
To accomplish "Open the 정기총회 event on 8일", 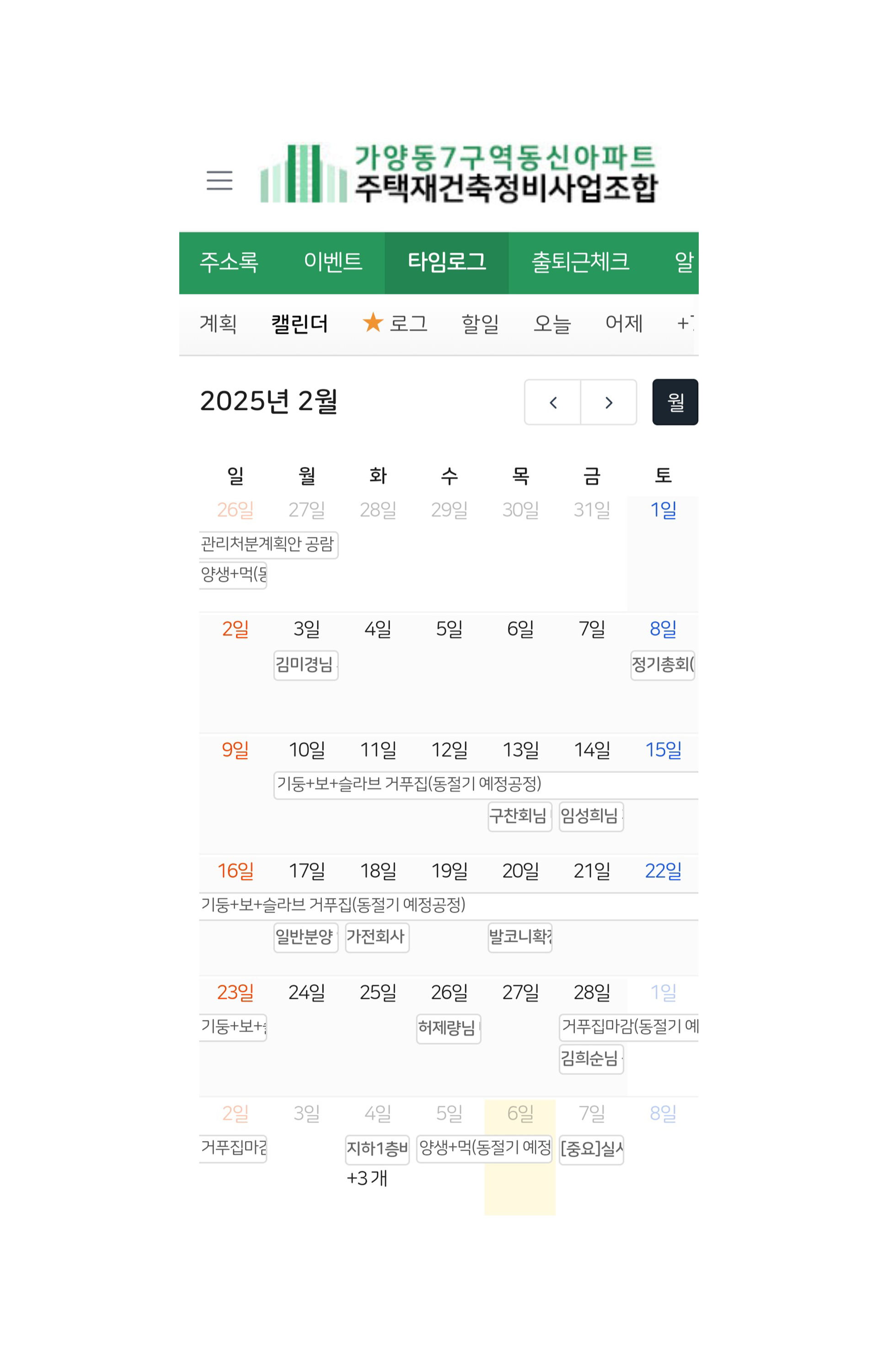I will click(663, 665).
